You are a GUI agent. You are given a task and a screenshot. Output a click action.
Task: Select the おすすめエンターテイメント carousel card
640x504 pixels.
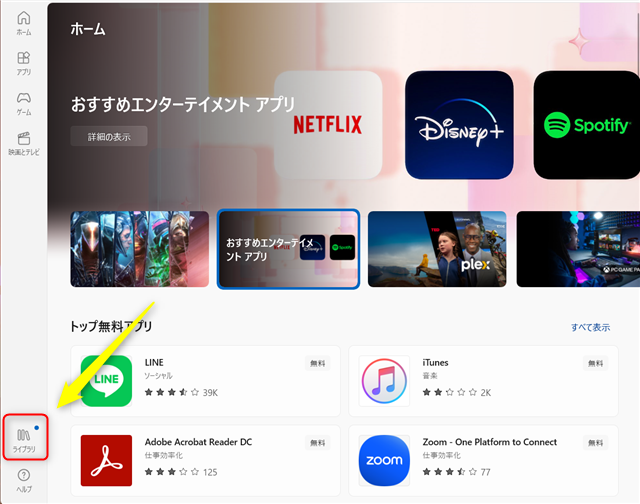(x=288, y=249)
